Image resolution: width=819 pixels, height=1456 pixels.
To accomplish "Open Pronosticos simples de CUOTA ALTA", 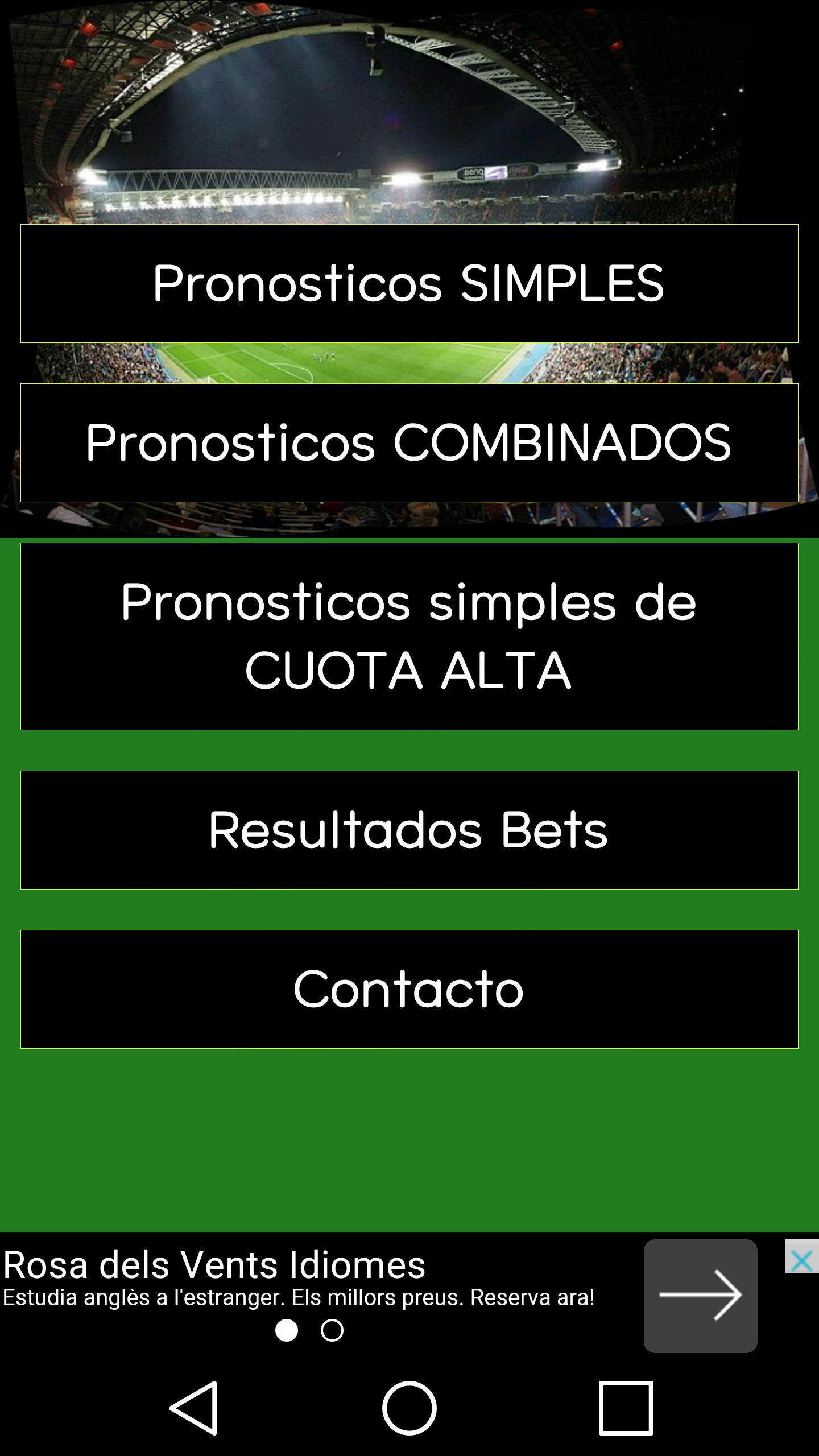I will coord(409,636).
